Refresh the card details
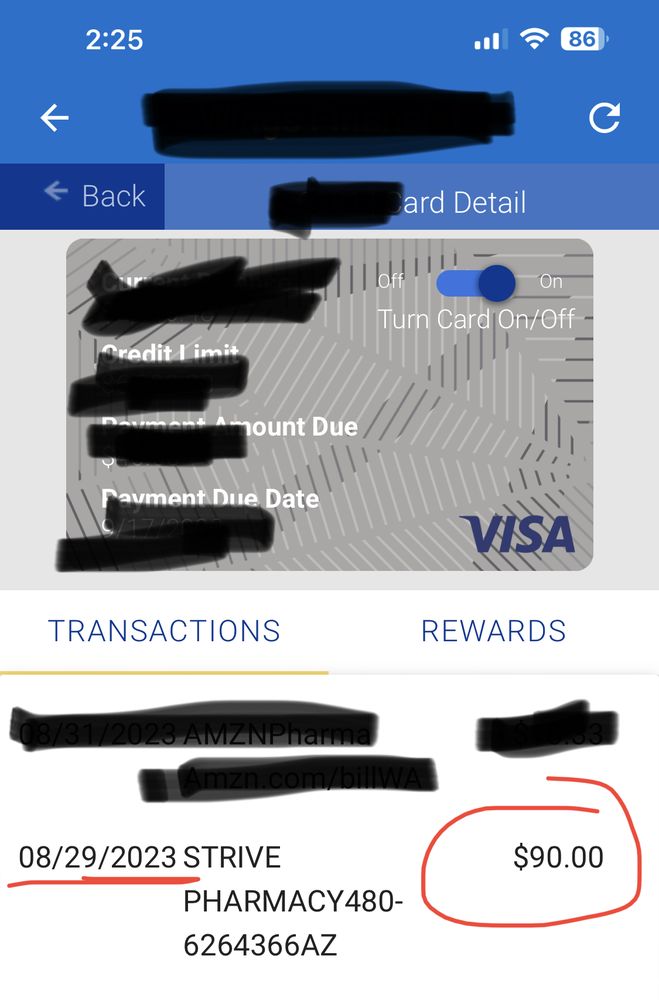This screenshot has height=1000, width=659. 604,118
